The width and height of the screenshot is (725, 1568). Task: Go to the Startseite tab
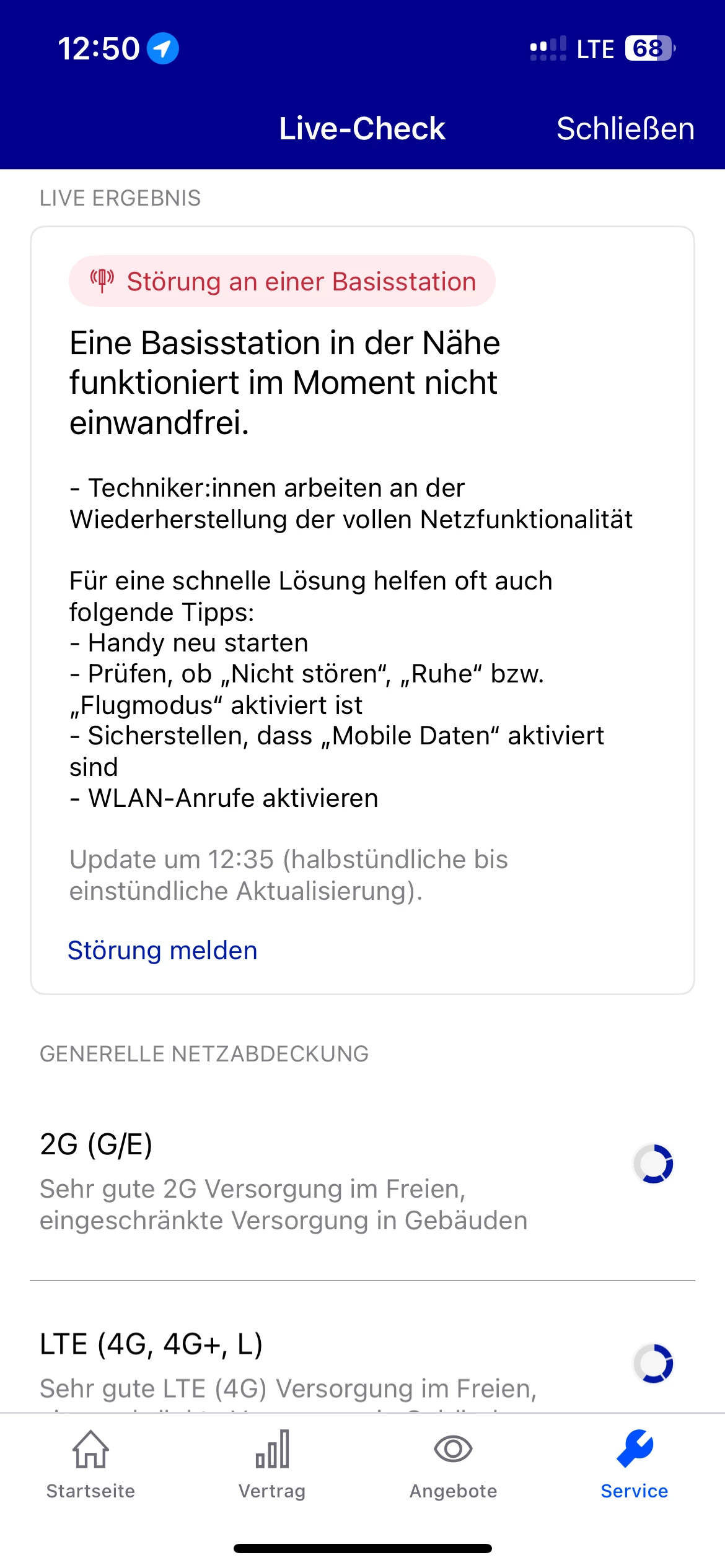point(90,1465)
